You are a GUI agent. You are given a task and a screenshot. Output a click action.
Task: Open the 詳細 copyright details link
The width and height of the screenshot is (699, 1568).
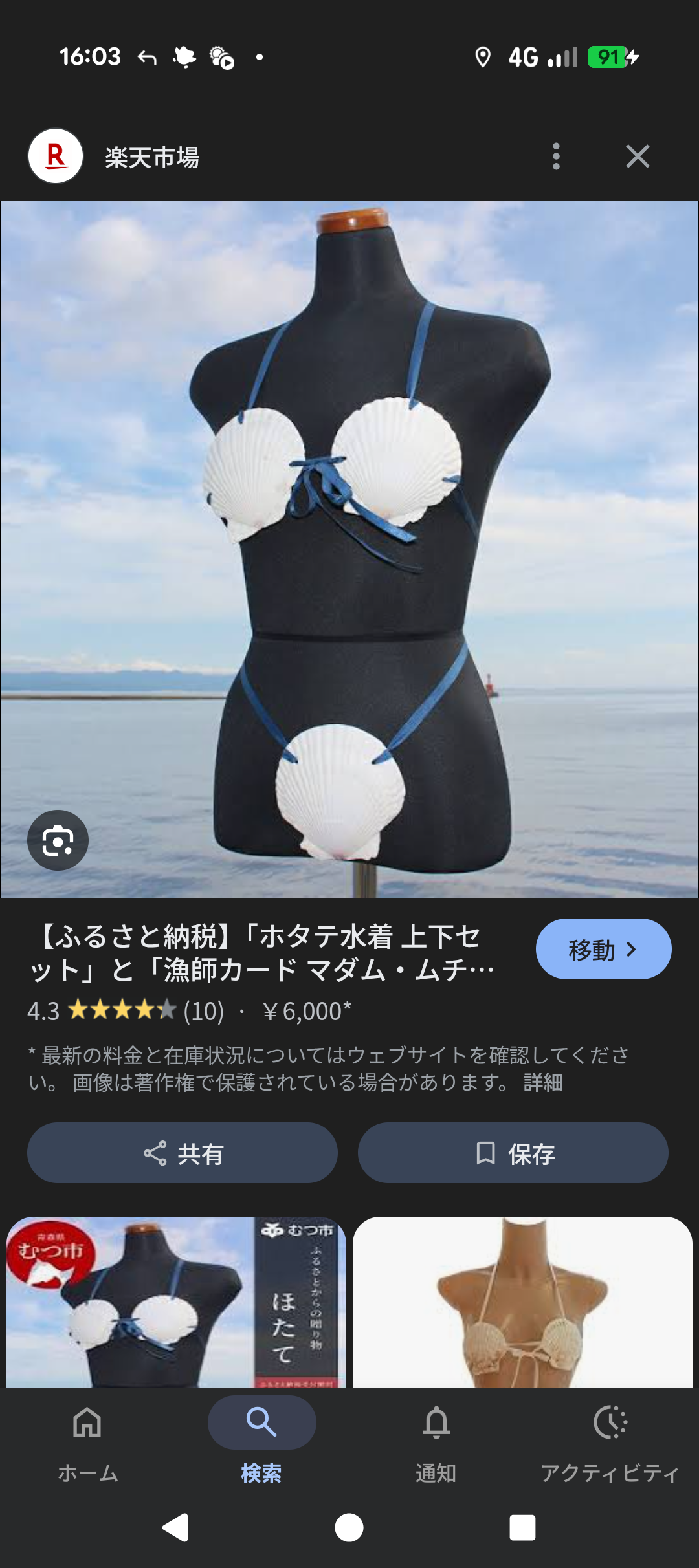(x=543, y=1083)
